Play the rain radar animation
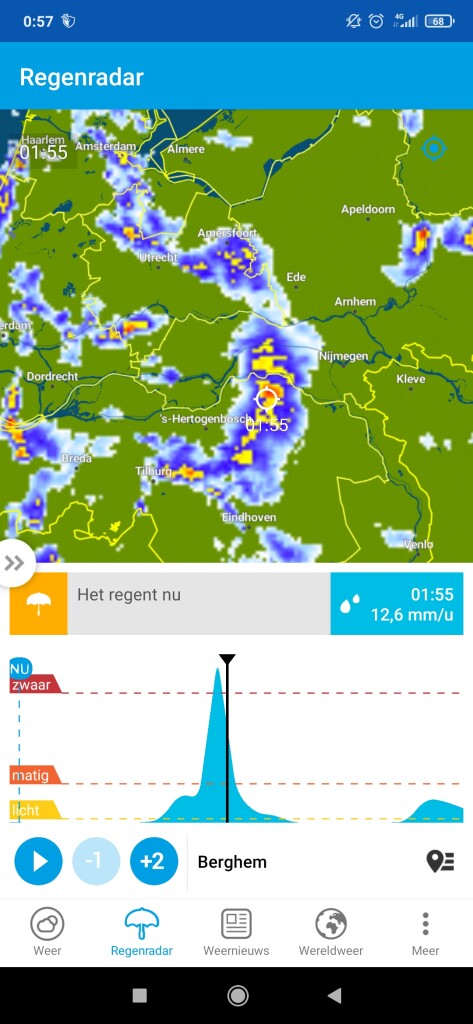 [x=39, y=861]
